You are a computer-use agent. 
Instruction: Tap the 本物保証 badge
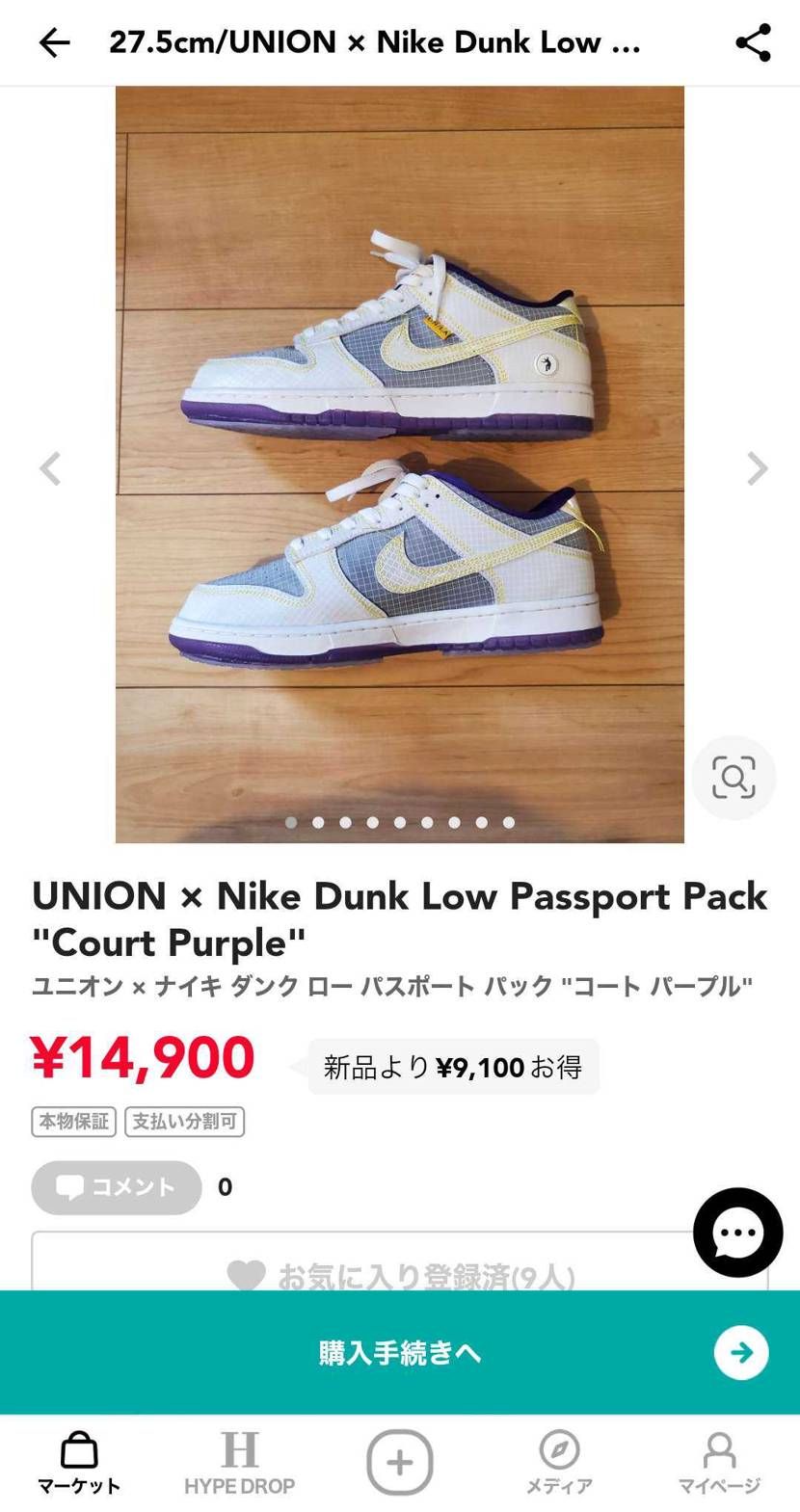click(73, 1121)
